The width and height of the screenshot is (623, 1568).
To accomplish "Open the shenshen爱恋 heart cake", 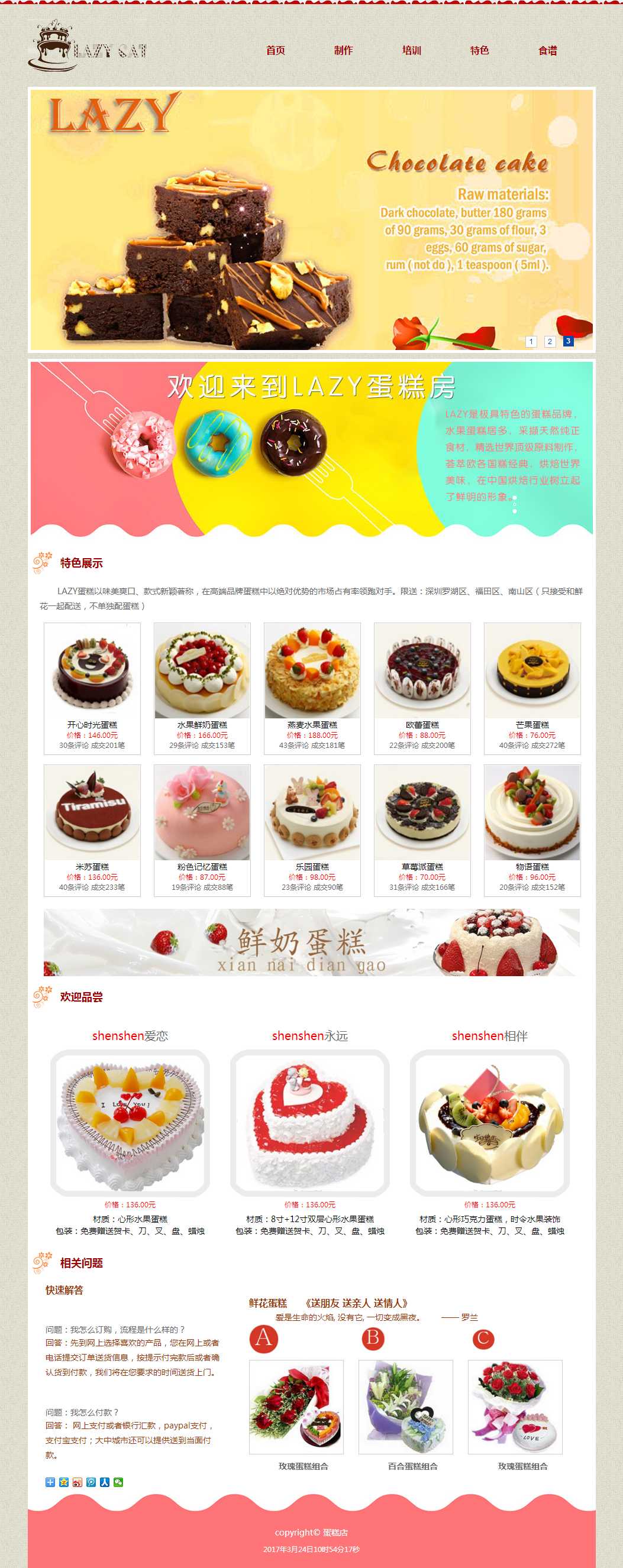I will 130,1122.
